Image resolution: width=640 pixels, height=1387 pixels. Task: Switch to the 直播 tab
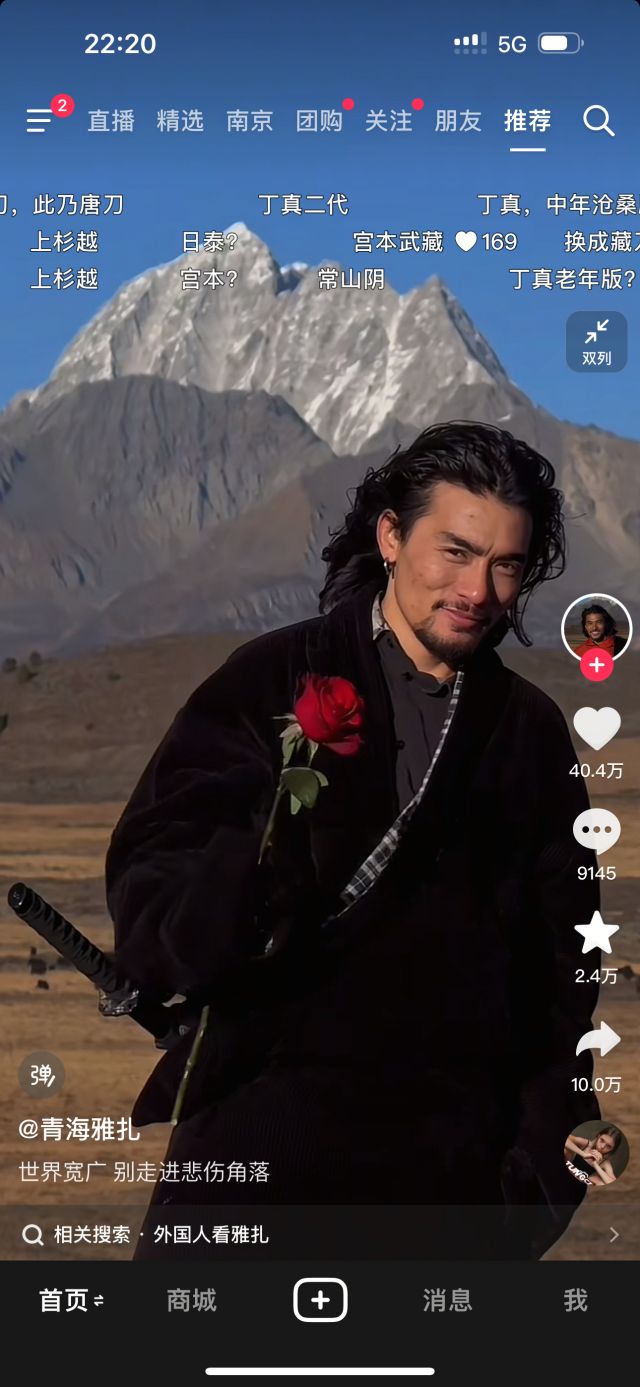click(111, 121)
